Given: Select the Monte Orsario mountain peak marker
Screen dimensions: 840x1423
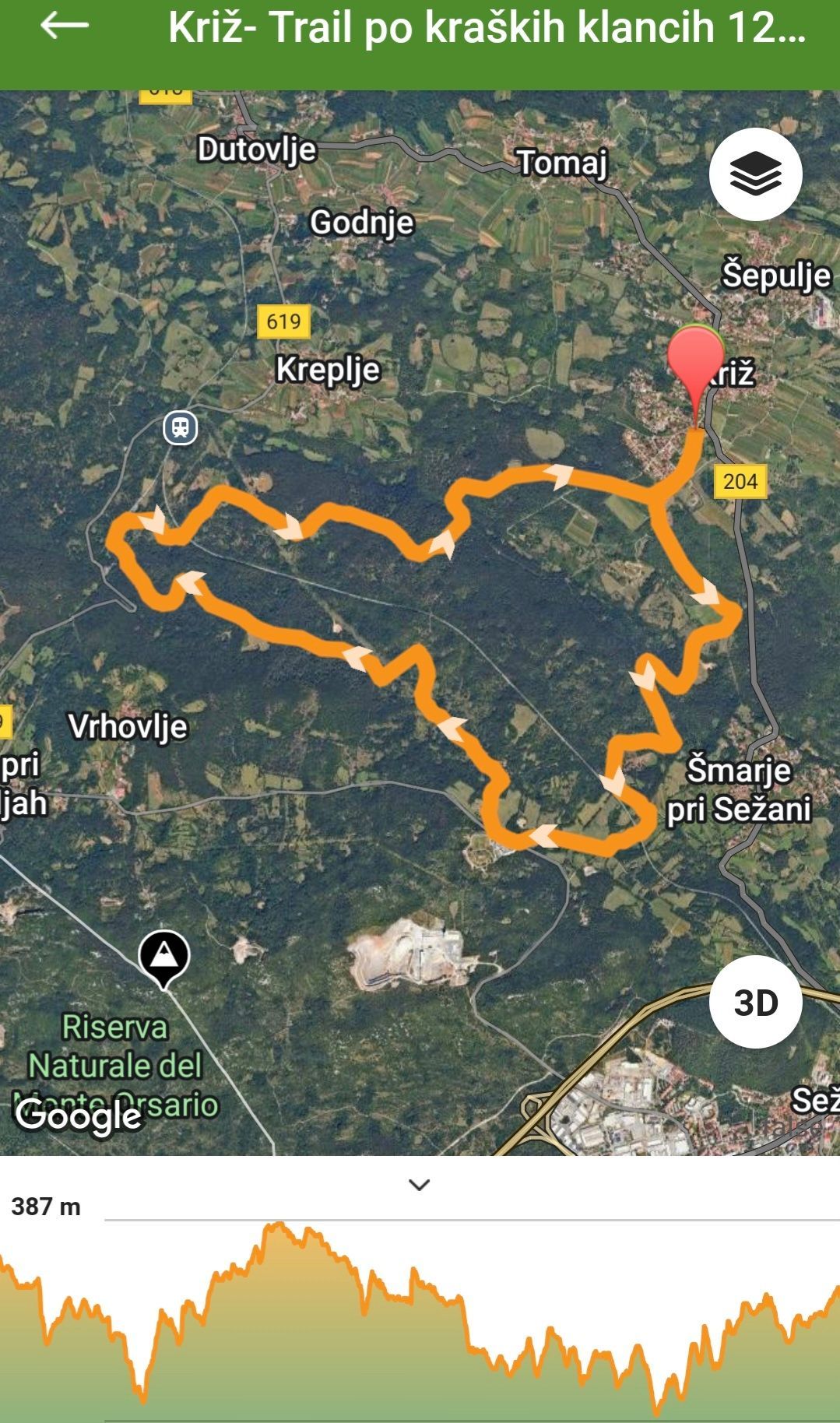Looking at the screenshot, I should pos(163,956).
